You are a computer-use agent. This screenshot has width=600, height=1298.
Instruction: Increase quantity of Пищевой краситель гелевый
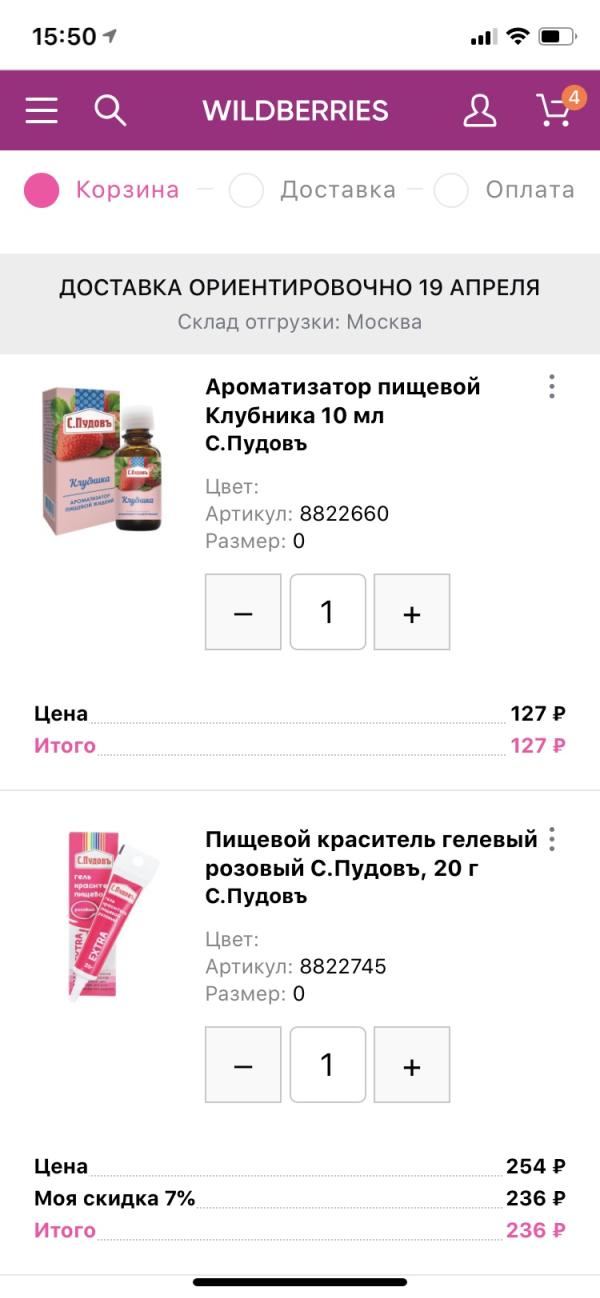(x=412, y=1065)
